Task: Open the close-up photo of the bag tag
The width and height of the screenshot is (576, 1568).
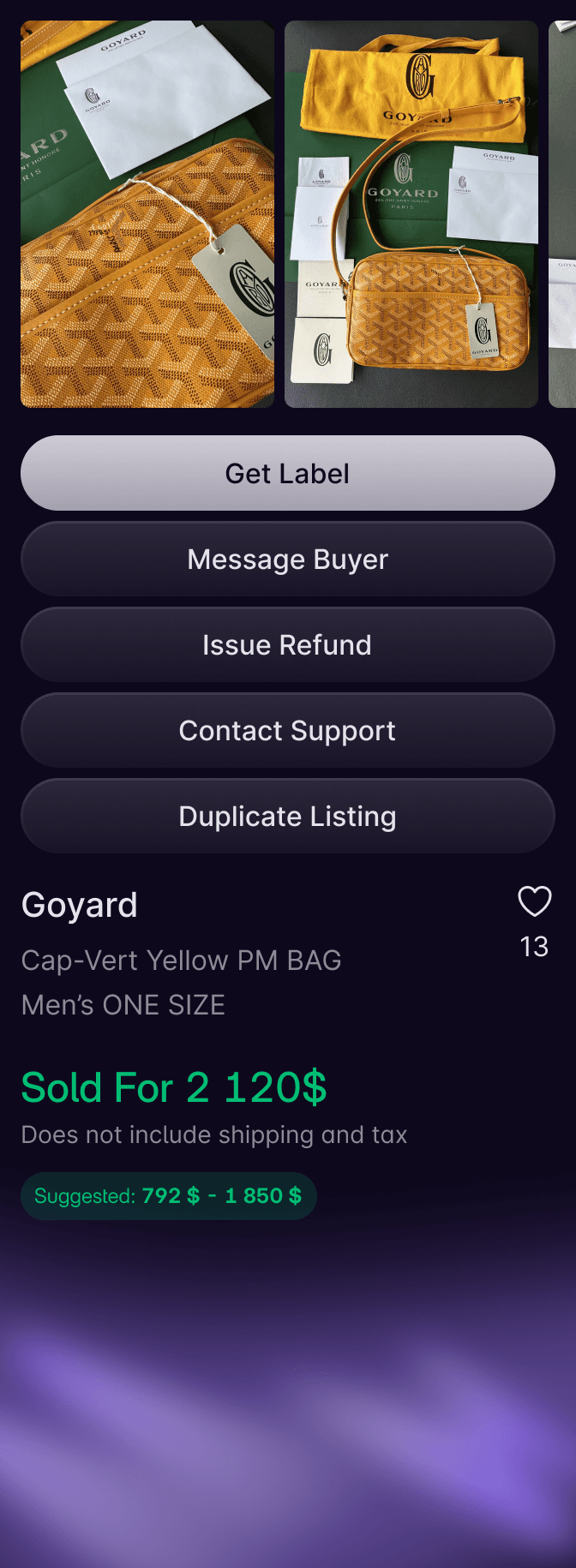Action: (147, 214)
